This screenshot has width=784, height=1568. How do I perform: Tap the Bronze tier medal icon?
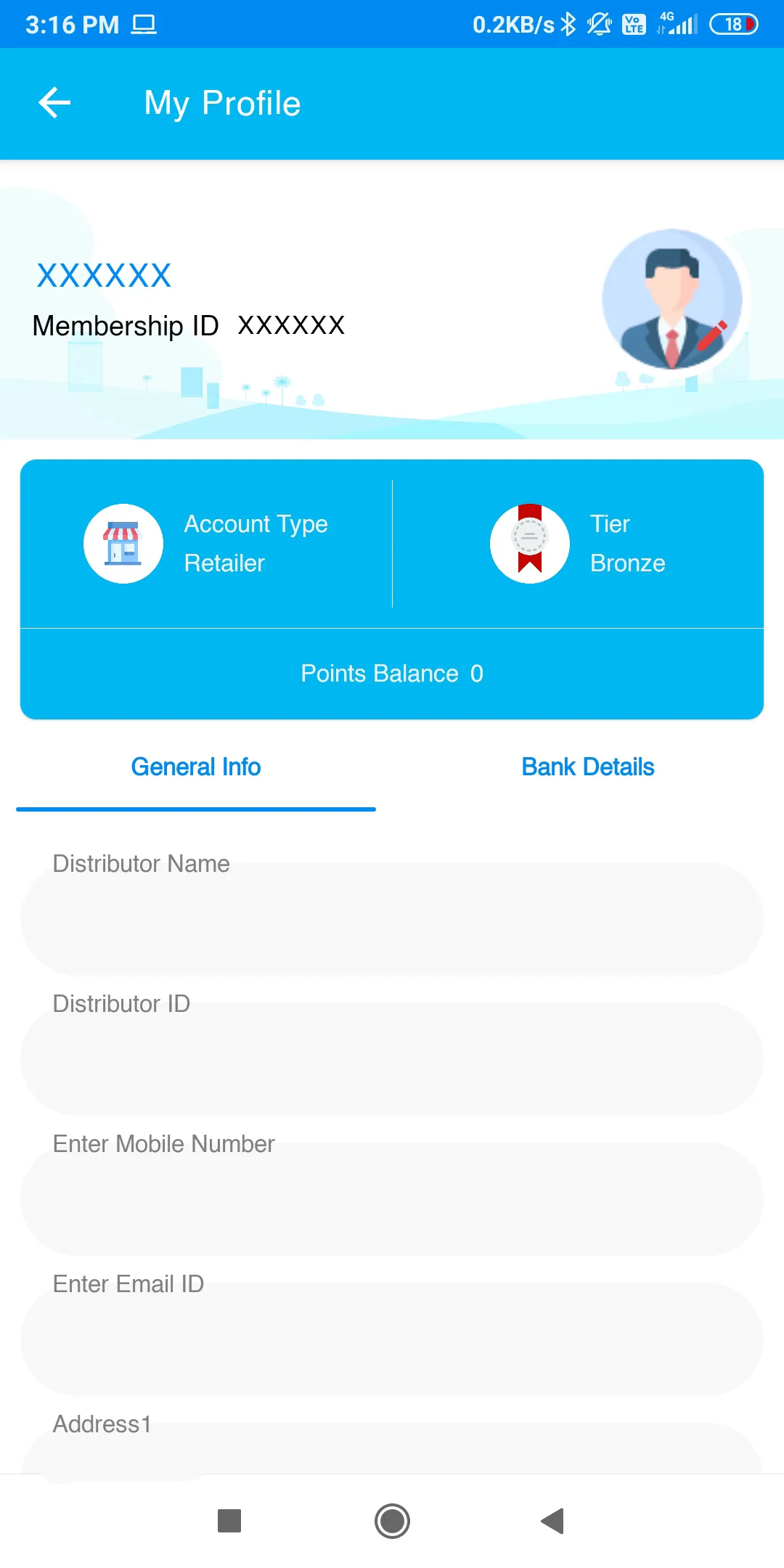click(529, 542)
